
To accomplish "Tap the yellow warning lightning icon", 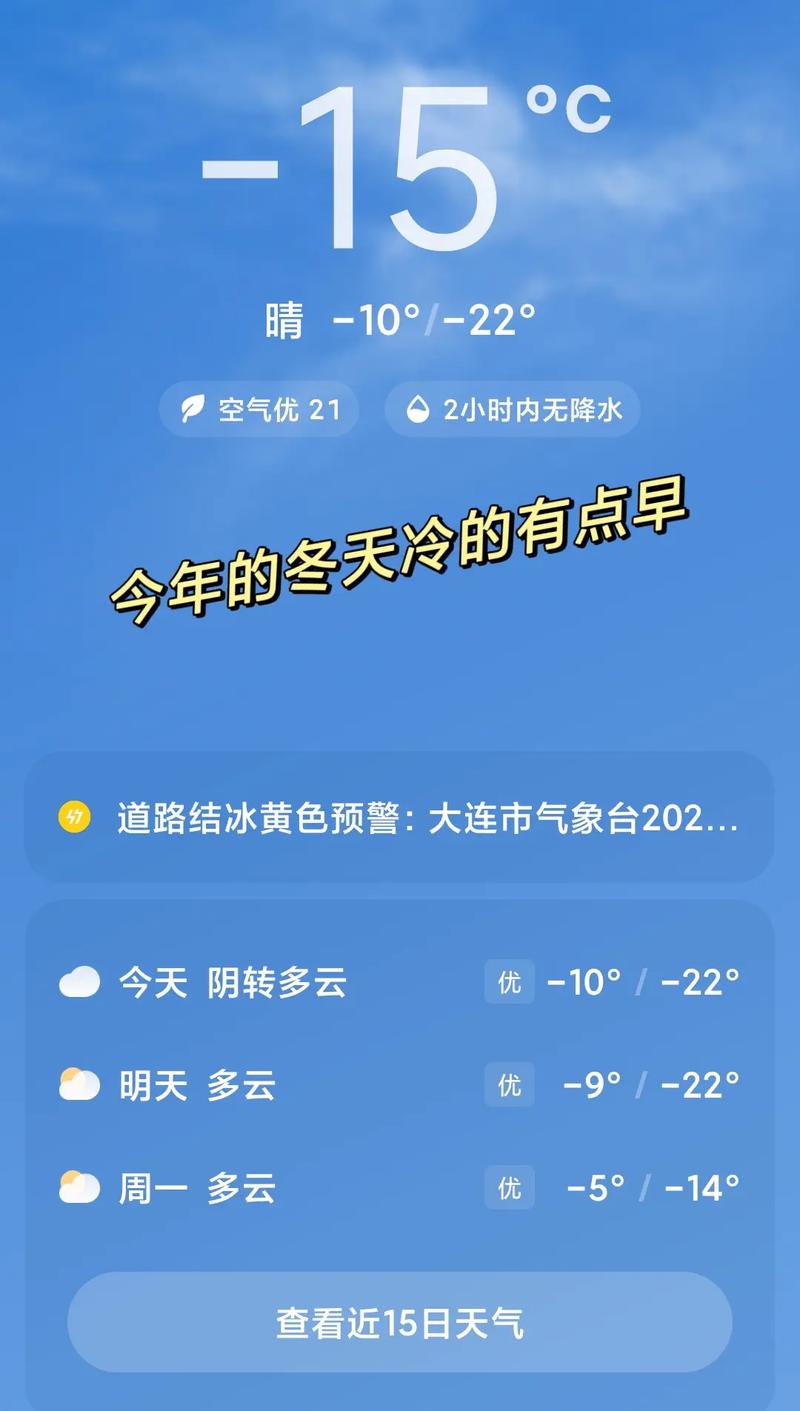I will 72,817.
